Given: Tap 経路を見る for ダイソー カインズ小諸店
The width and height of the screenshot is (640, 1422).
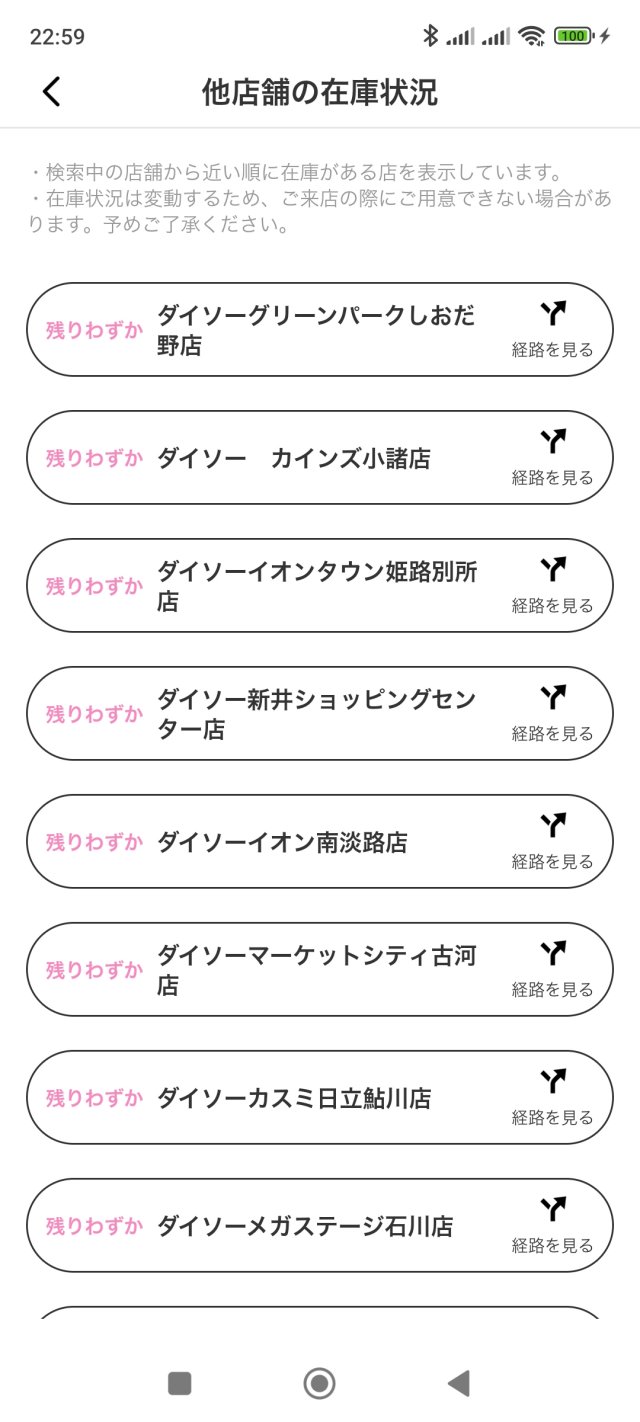Looking at the screenshot, I should coord(553,457).
